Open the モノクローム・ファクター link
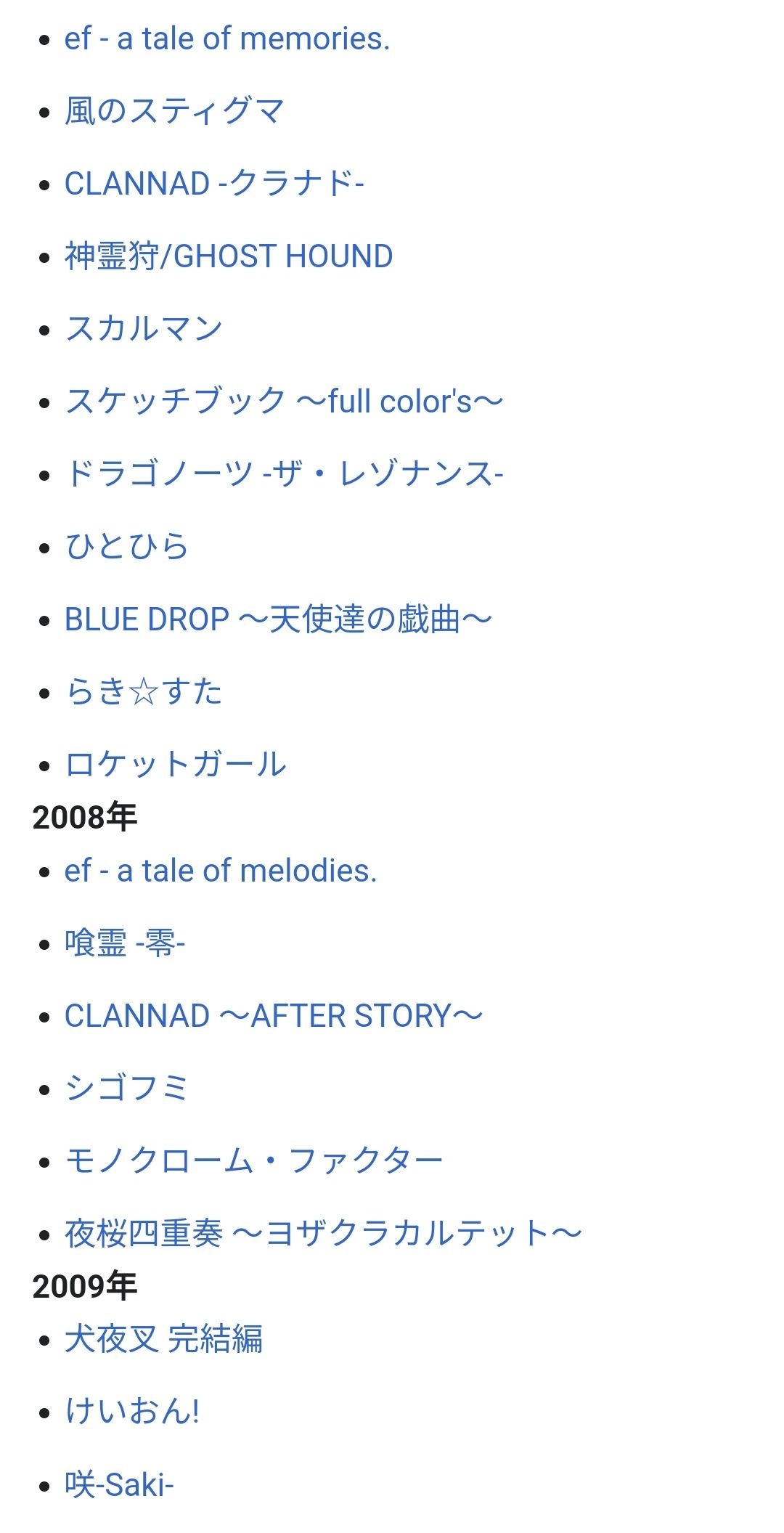 point(254,1161)
